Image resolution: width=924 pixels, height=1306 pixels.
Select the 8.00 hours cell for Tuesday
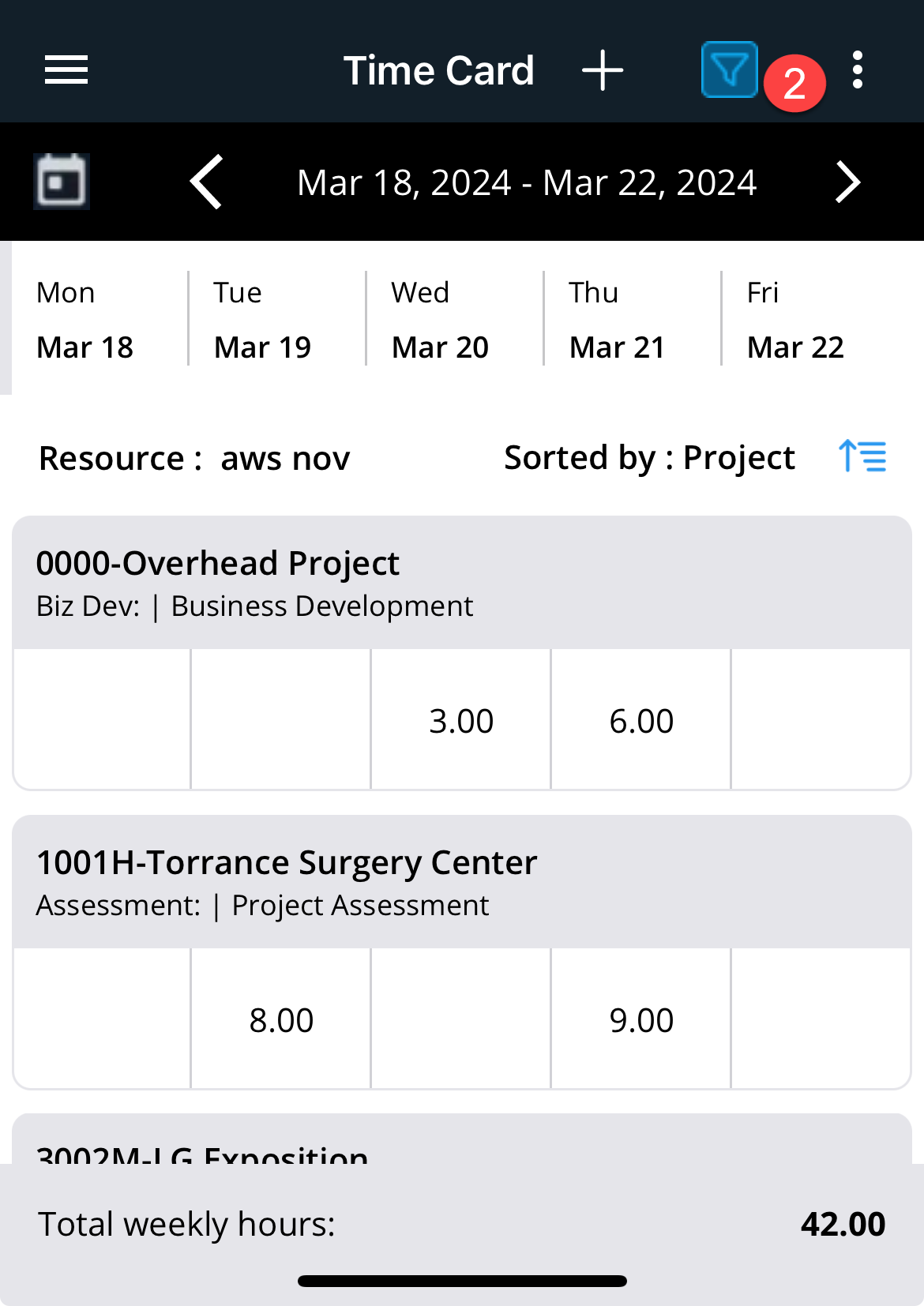tap(281, 1019)
